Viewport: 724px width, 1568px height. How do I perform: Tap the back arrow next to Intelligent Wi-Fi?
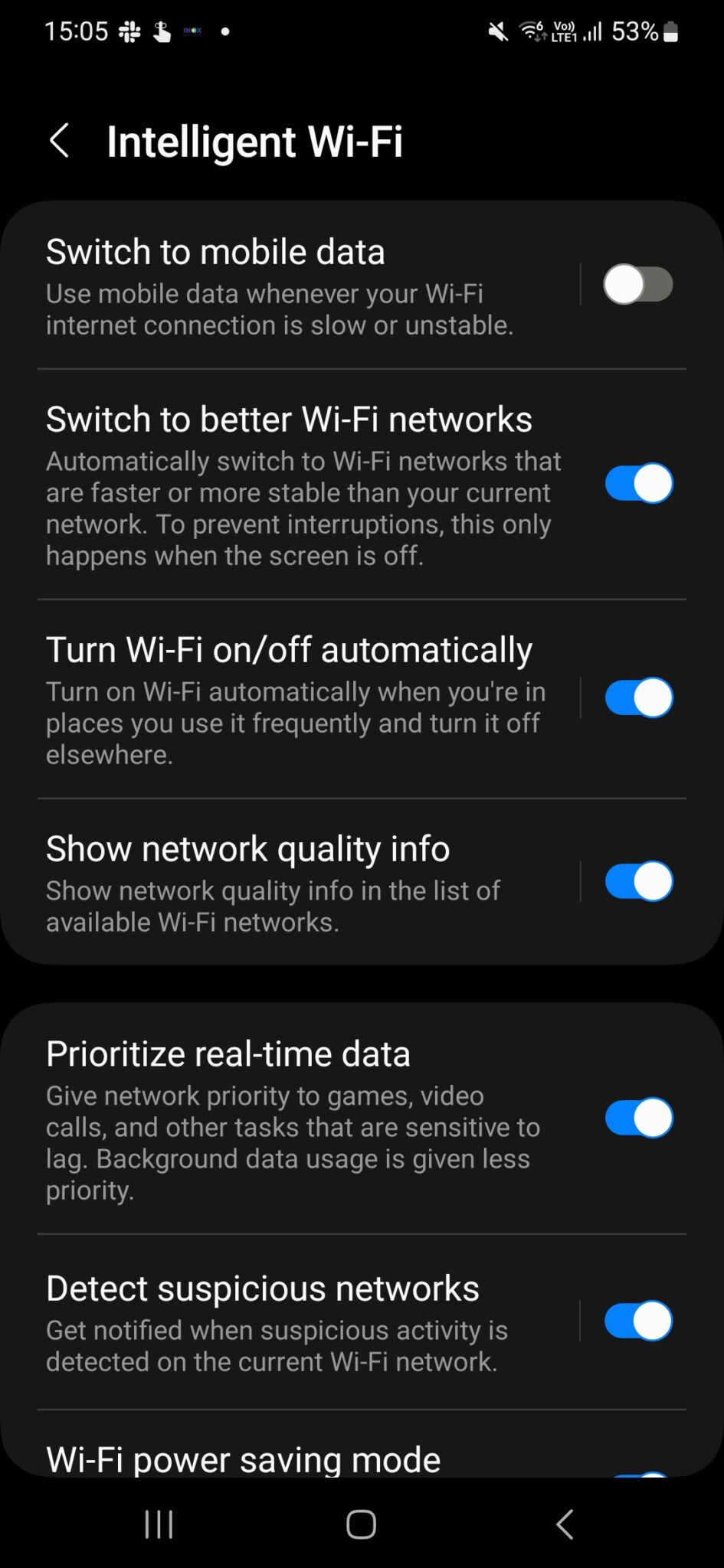pyautogui.click(x=61, y=141)
